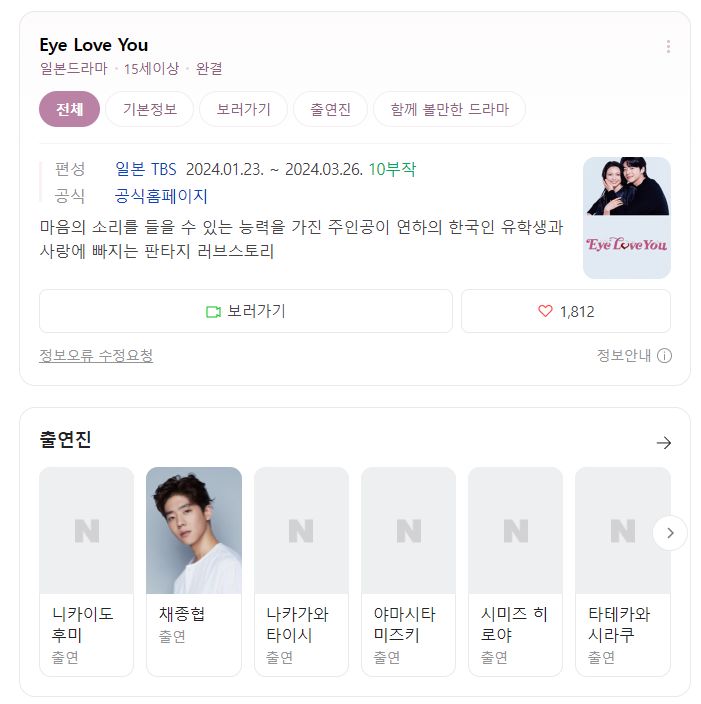Switch to the 기본정보 tab
The height and width of the screenshot is (704, 701).
pos(149,109)
